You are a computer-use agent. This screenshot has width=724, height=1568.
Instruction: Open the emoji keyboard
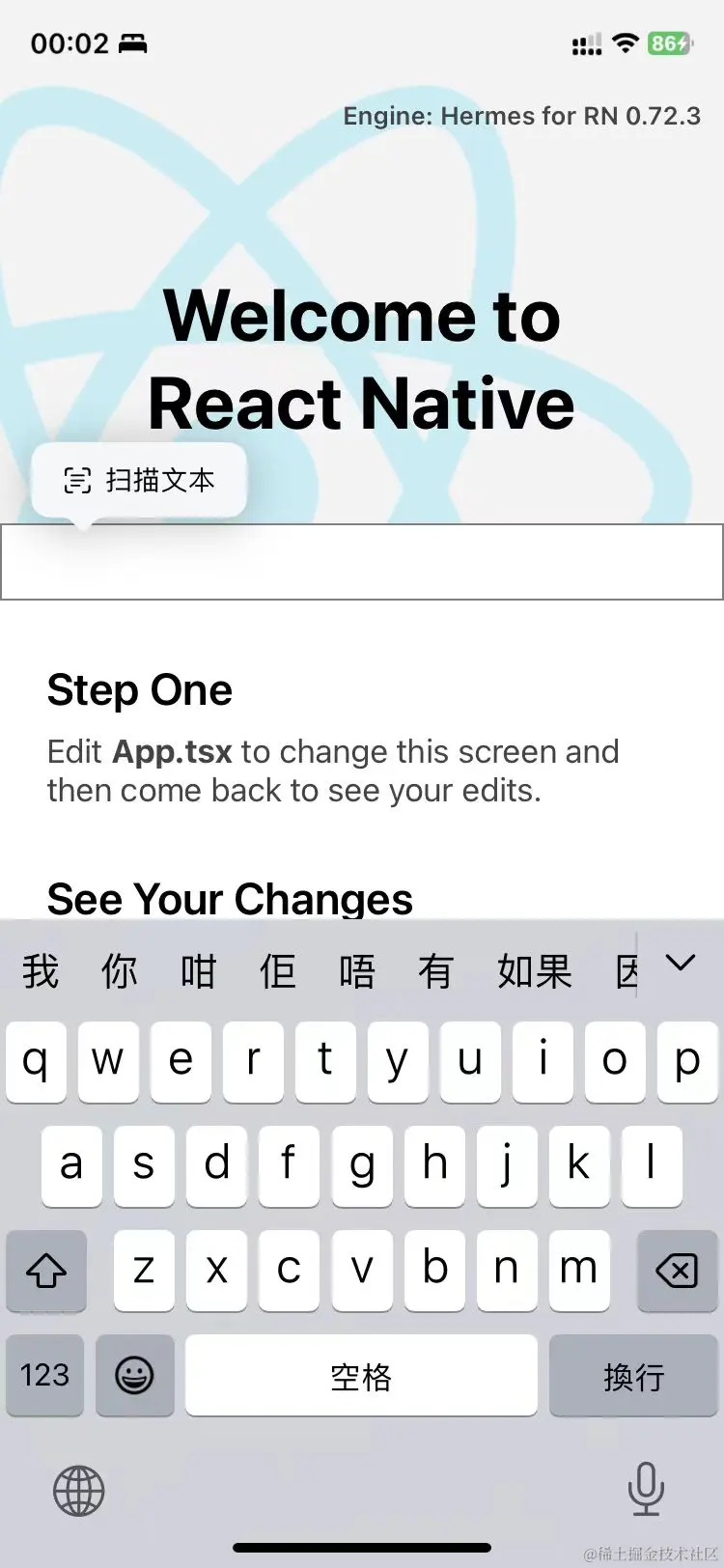click(x=134, y=1375)
